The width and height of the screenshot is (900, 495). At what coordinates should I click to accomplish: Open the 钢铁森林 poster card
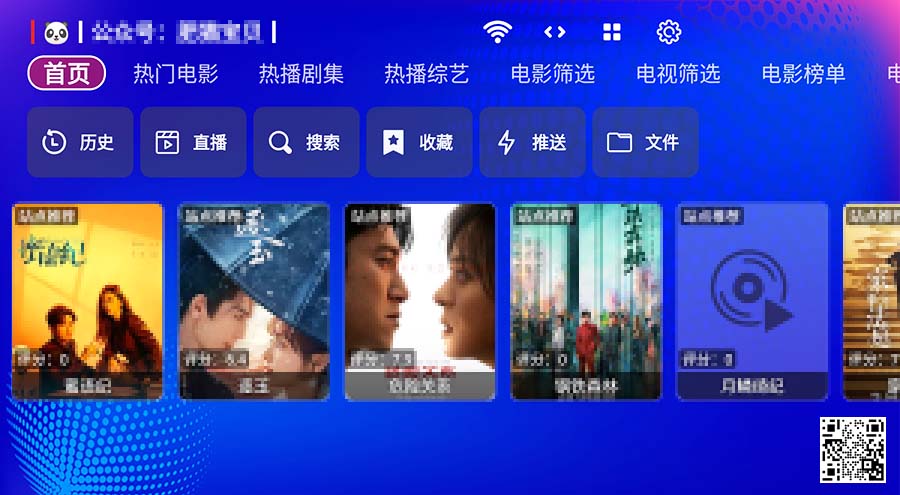(x=586, y=300)
